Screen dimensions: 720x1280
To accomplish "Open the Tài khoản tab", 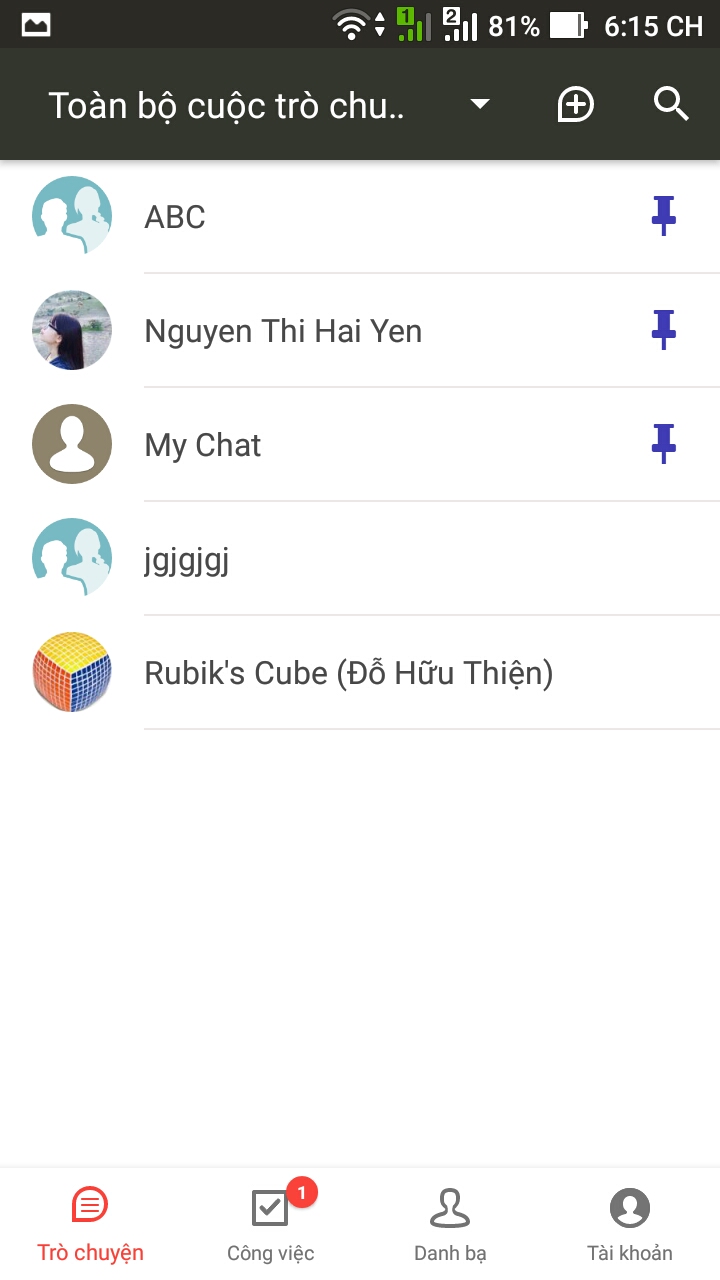I will (x=630, y=1224).
